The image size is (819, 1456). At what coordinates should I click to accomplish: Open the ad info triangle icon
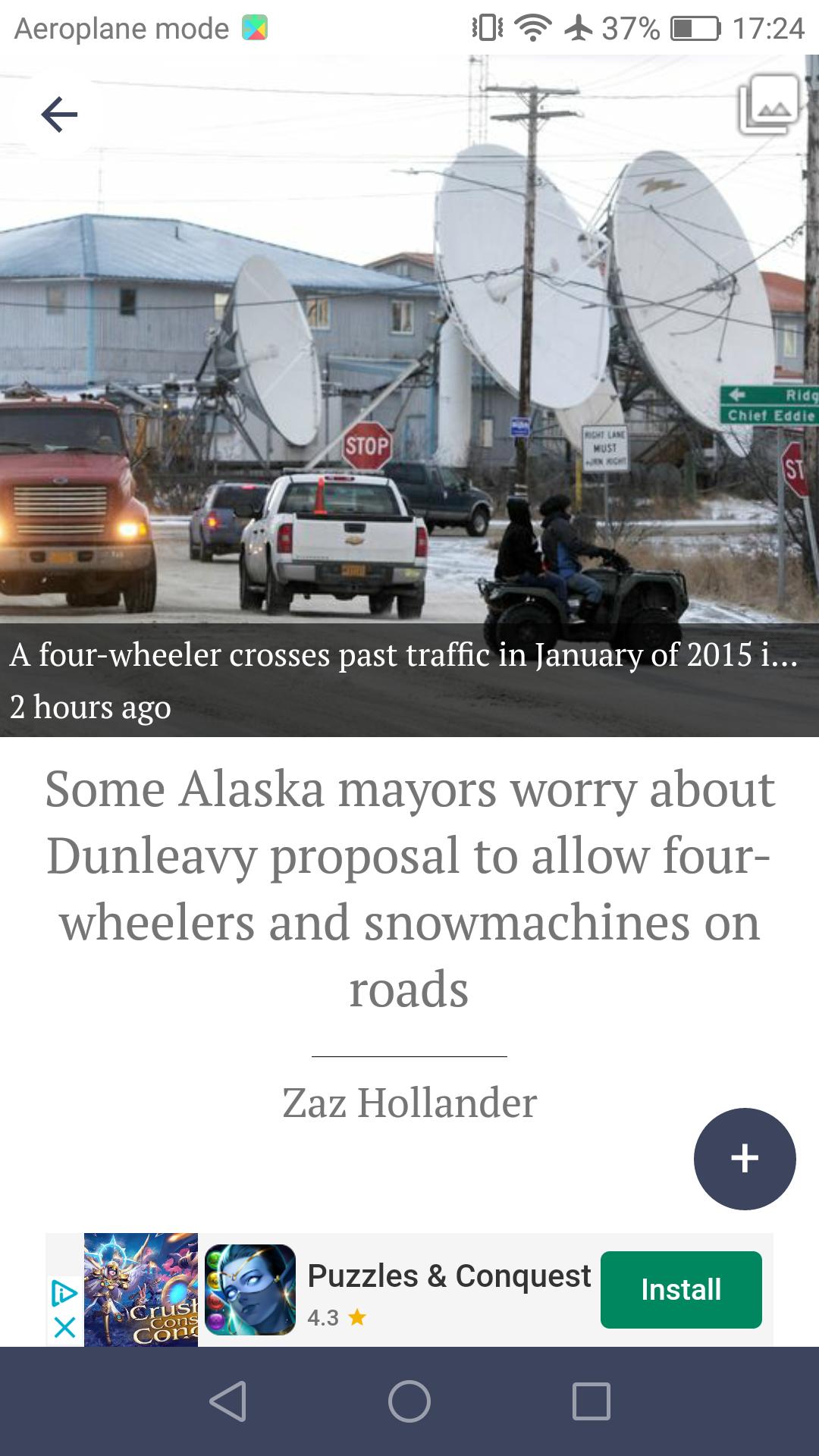65,1293
